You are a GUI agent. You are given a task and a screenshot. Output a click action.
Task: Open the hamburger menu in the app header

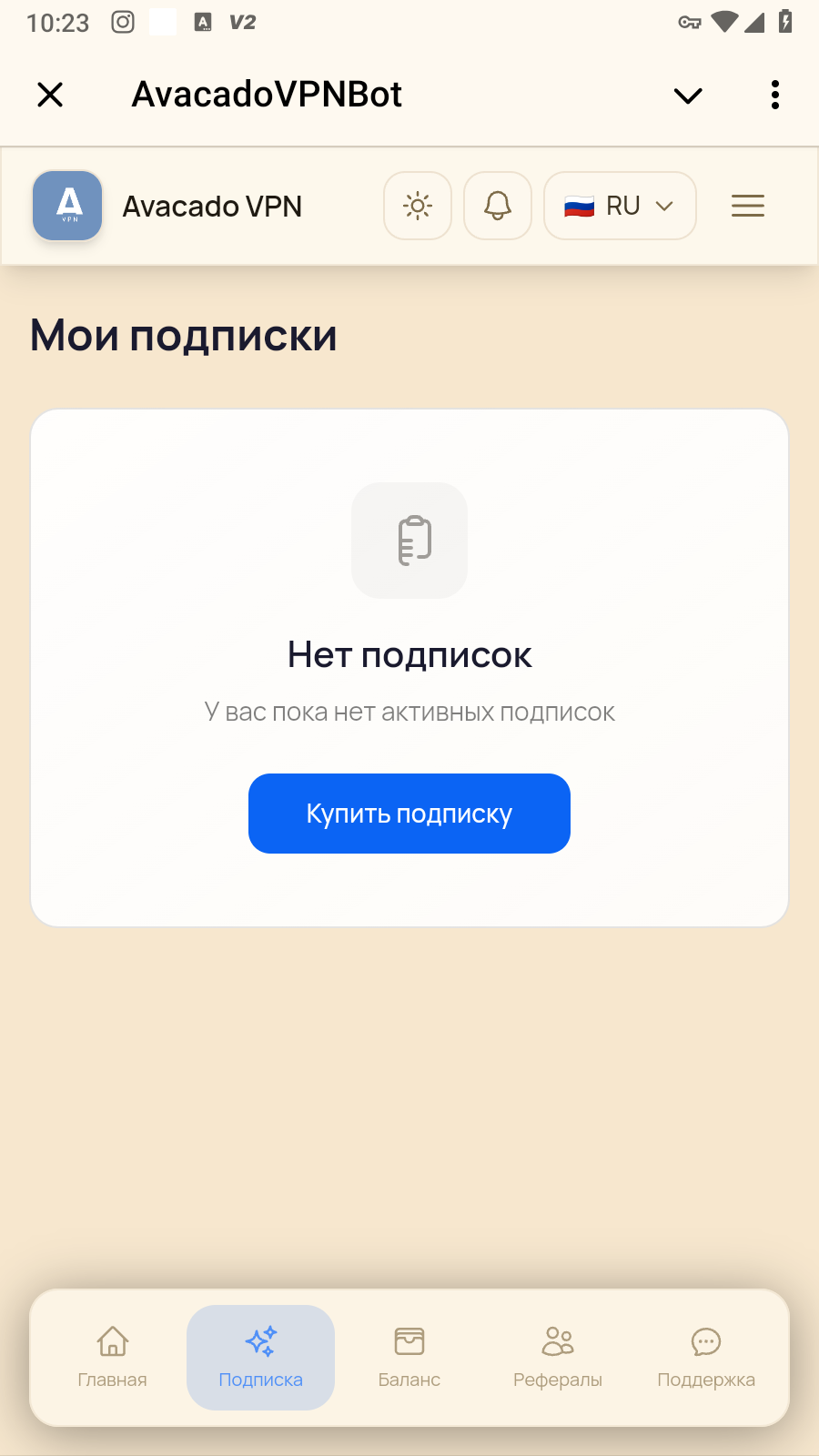747,206
